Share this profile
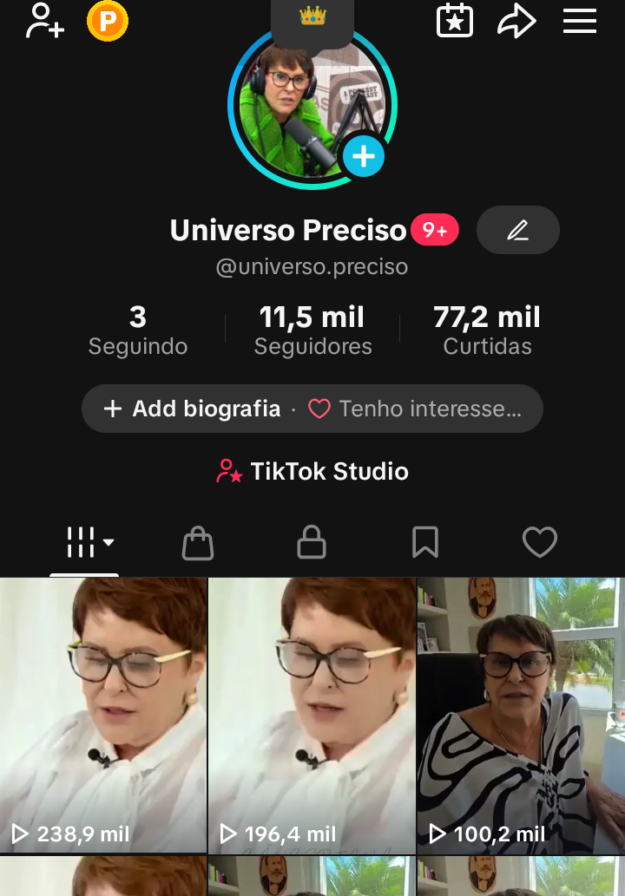 [517, 21]
